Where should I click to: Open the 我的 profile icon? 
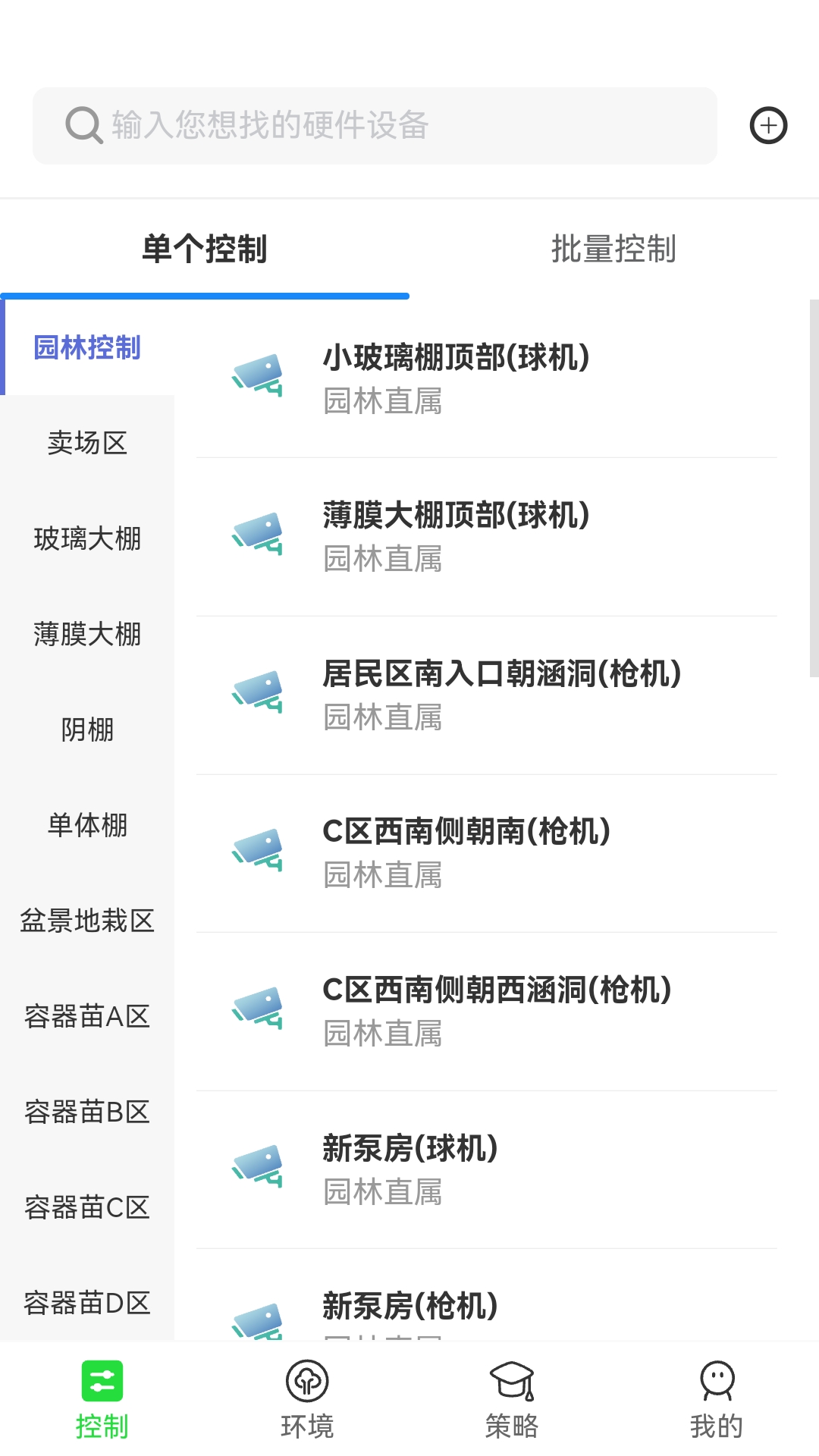tap(717, 1382)
